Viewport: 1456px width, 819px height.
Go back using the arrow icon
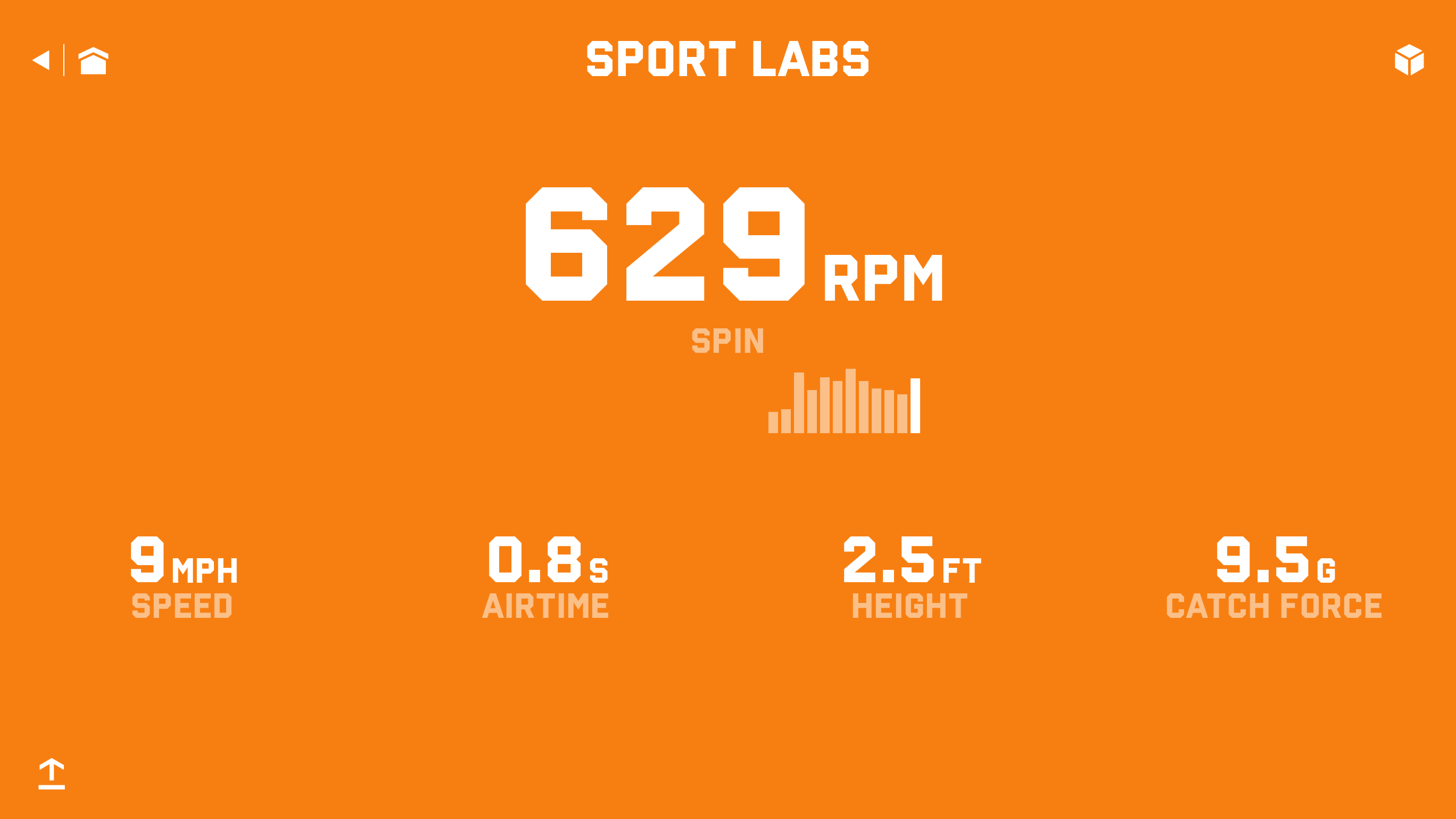tap(42, 60)
